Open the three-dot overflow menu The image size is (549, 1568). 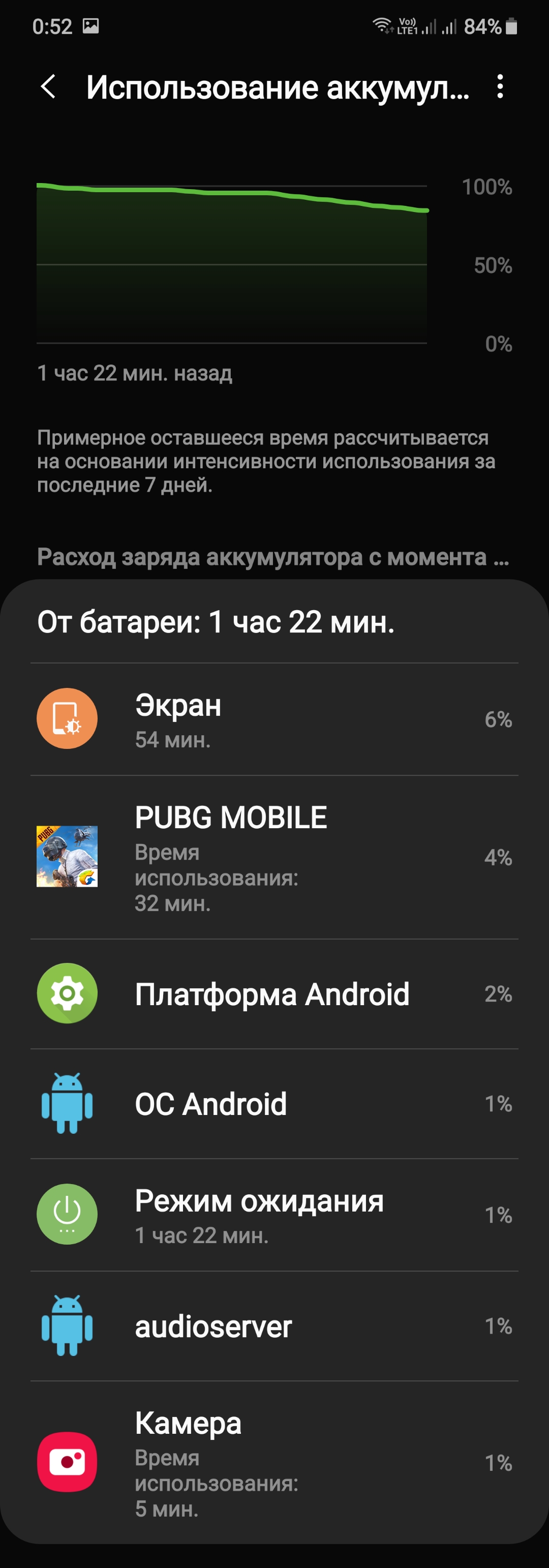tap(500, 87)
